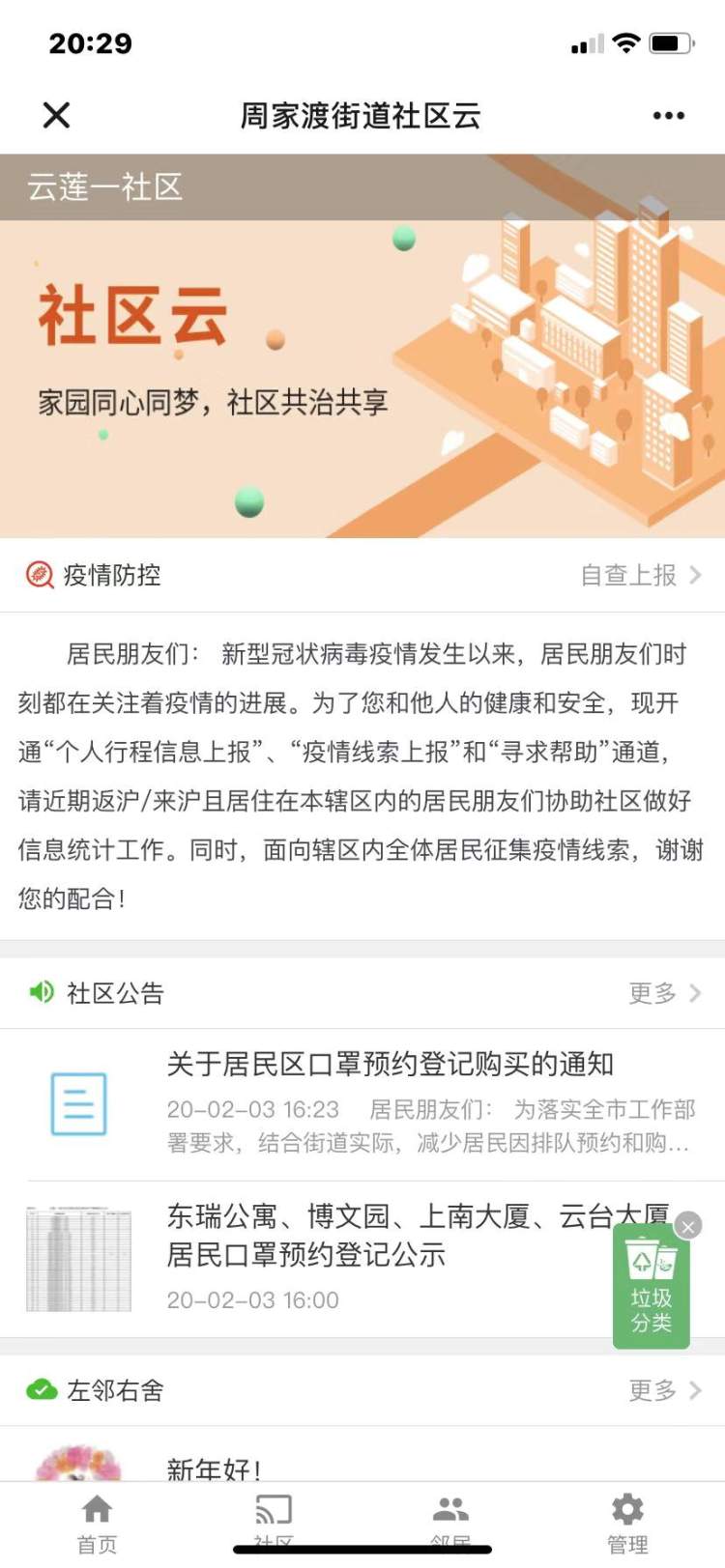Switch to the 首页 tab

[97, 1524]
